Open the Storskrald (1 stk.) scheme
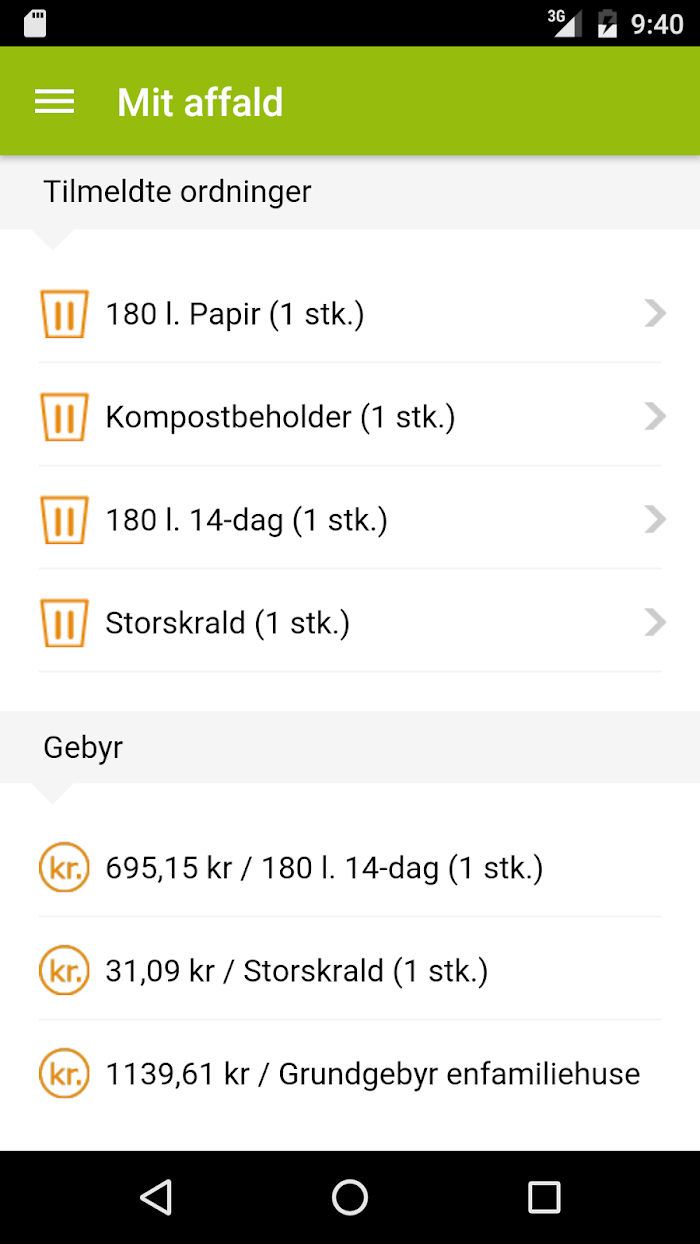Image resolution: width=700 pixels, height=1244 pixels. tap(350, 622)
